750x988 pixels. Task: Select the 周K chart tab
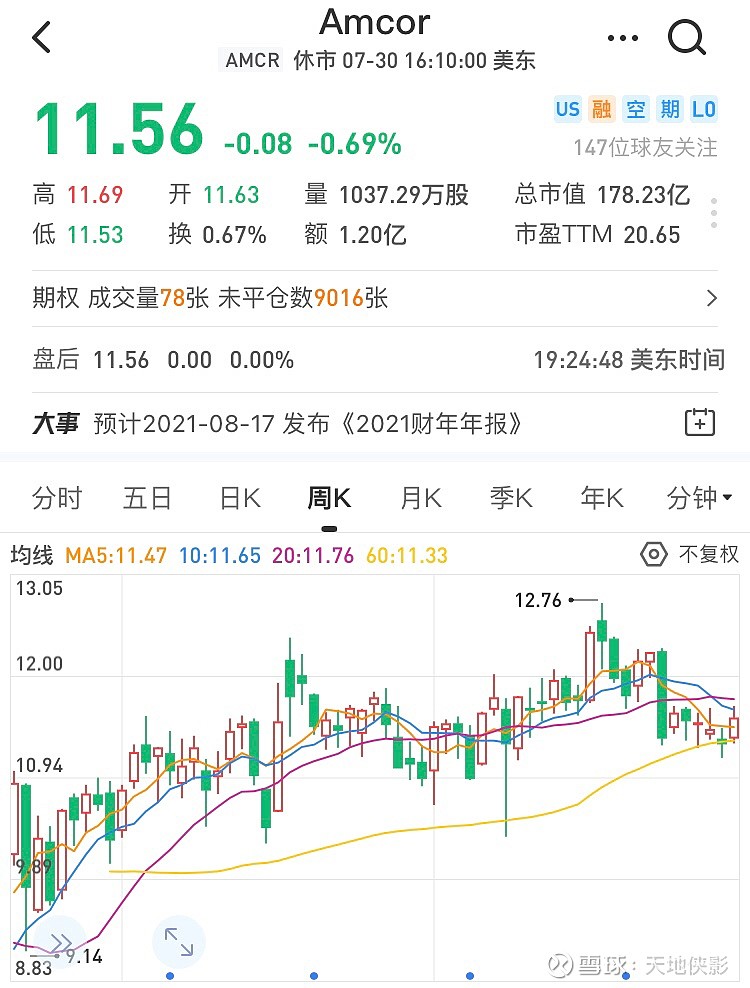[x=329, y=498]
